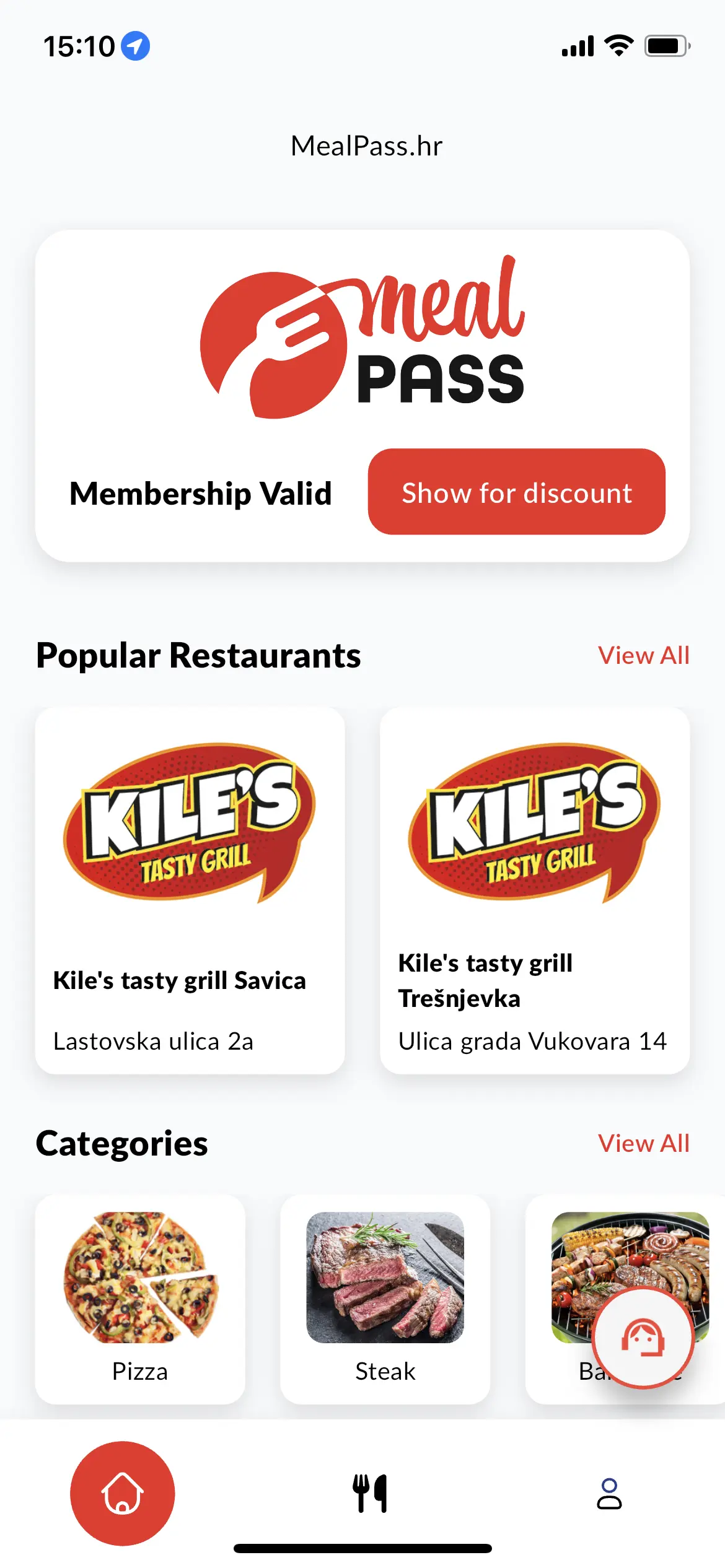Go to the Home tab
725x1568 pixels.
(x=123, y=1493)
